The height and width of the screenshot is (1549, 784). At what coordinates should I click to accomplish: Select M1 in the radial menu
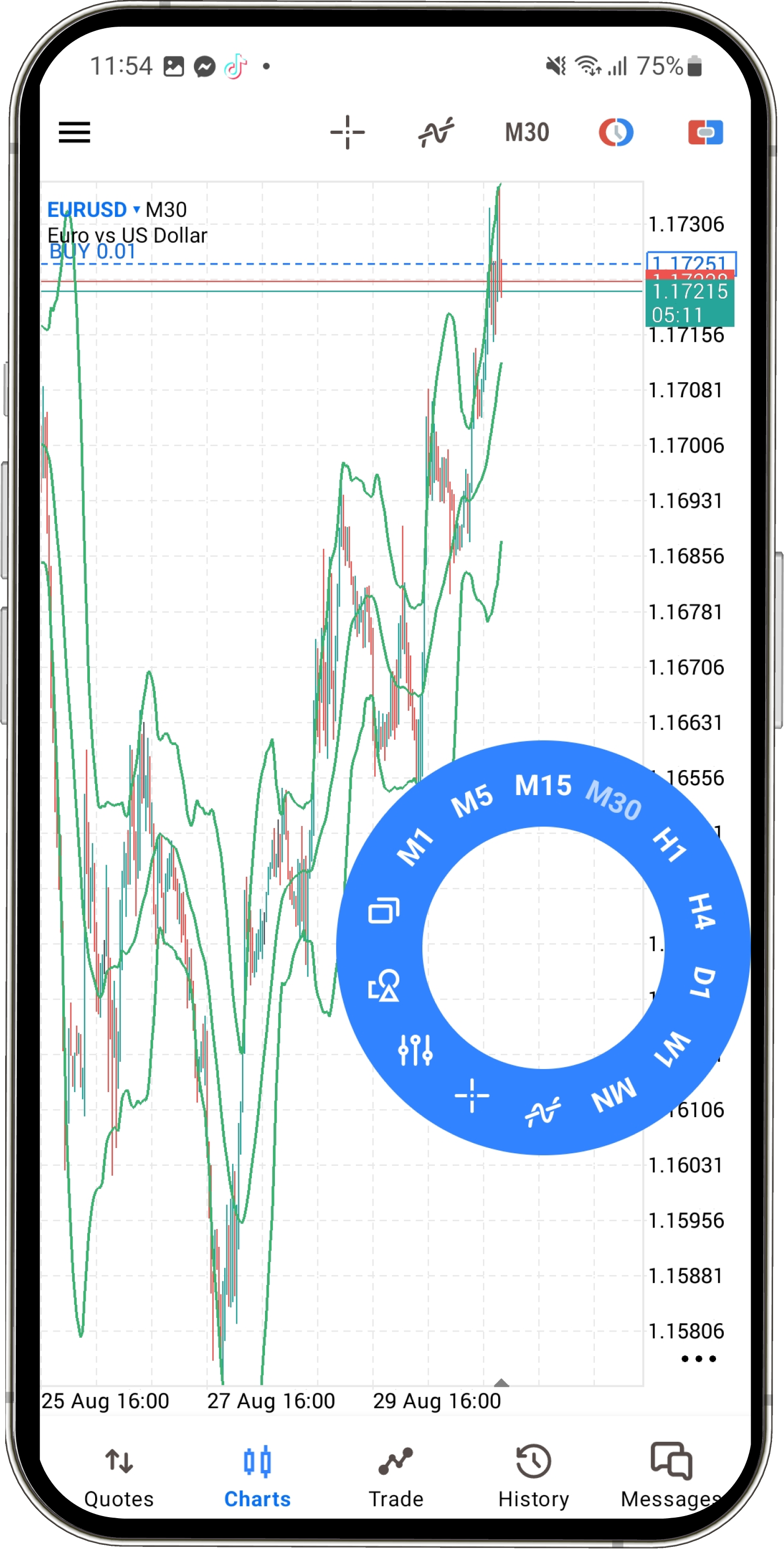pyautogui.click(x=416, y=847)
